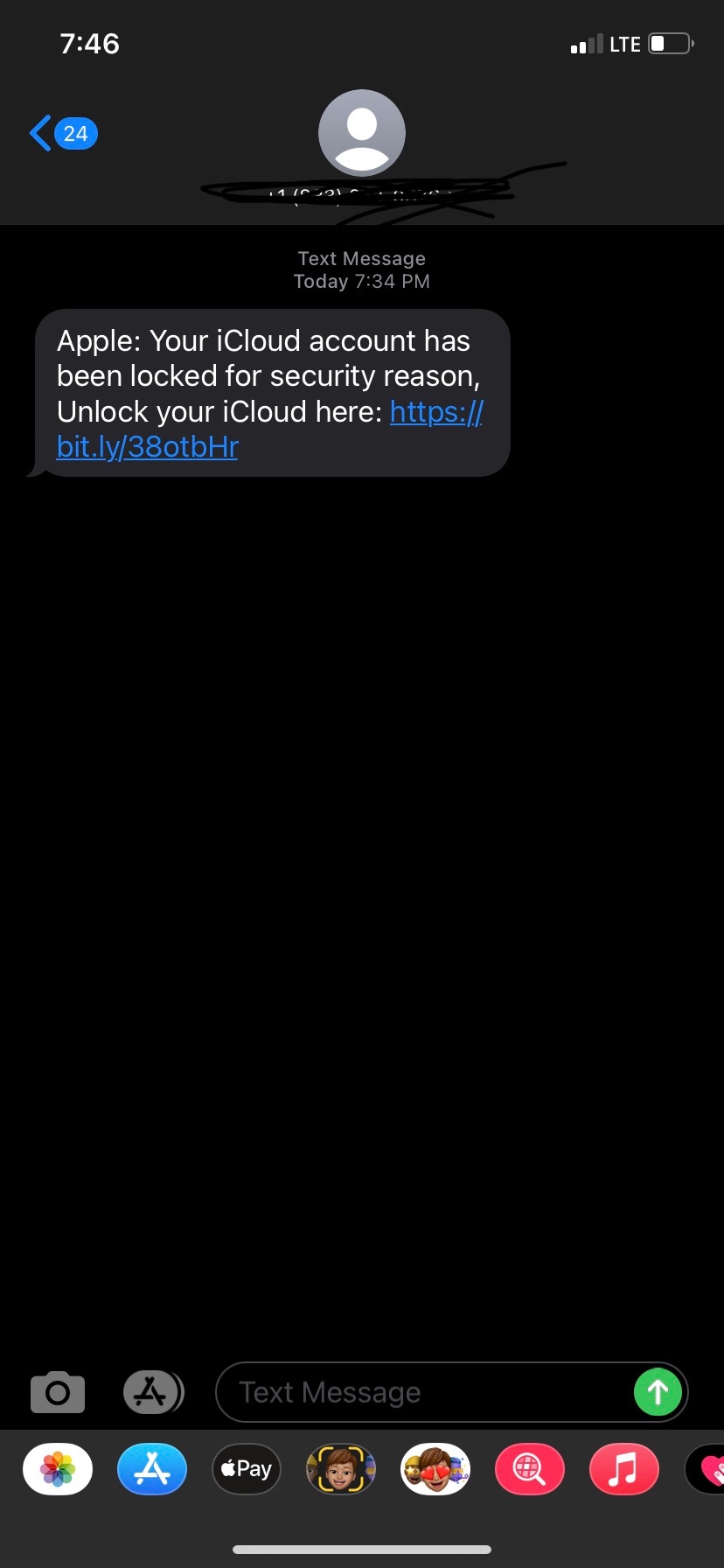Tap the Today 7:34 PM timestamp
This screenshot has height=1568, width=724.
click(362, 280)
